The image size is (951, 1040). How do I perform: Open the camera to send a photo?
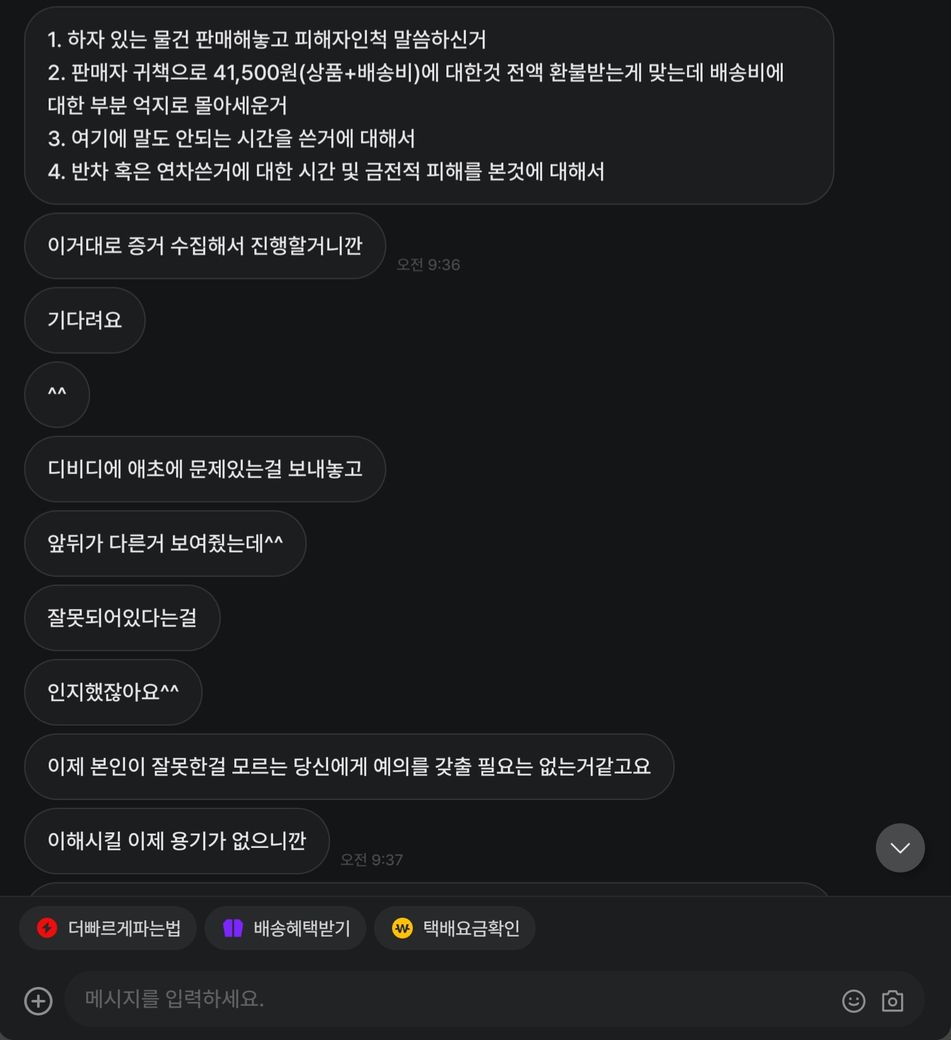click(x=892, y=1000)
